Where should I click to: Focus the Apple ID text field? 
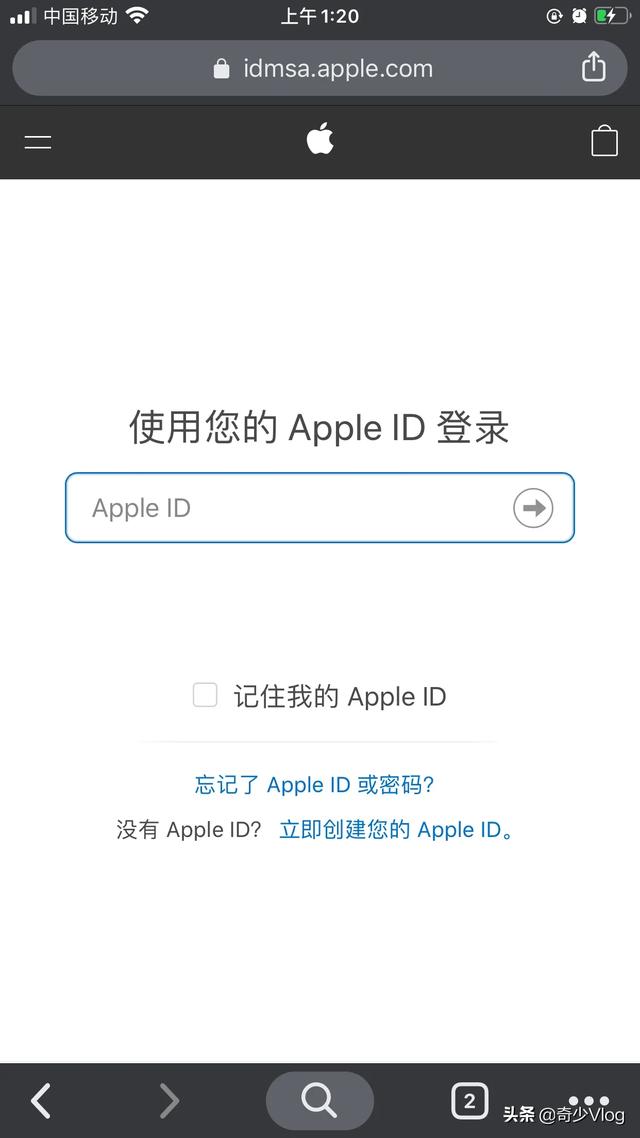coord(320,507)
